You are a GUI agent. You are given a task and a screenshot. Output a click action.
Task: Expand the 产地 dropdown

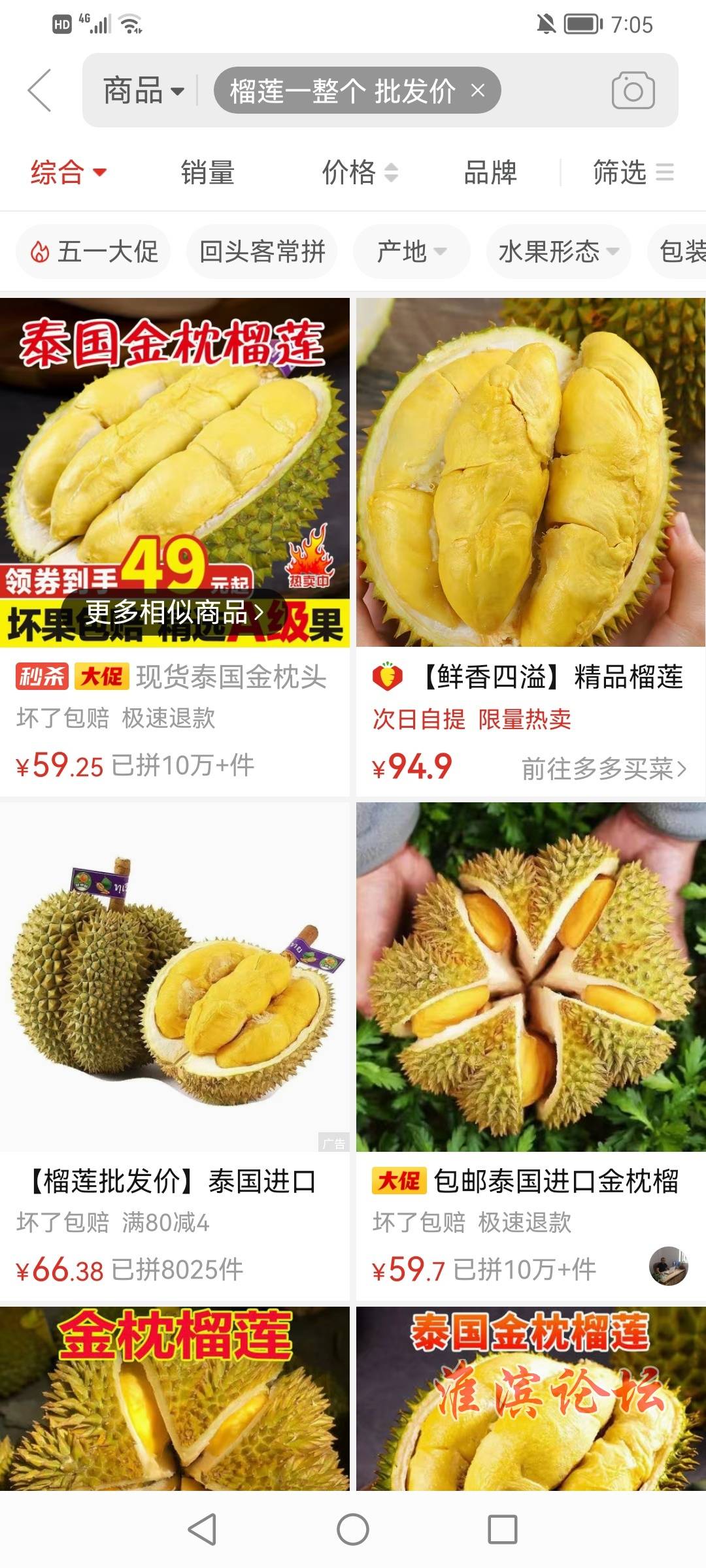click(411, 252)
